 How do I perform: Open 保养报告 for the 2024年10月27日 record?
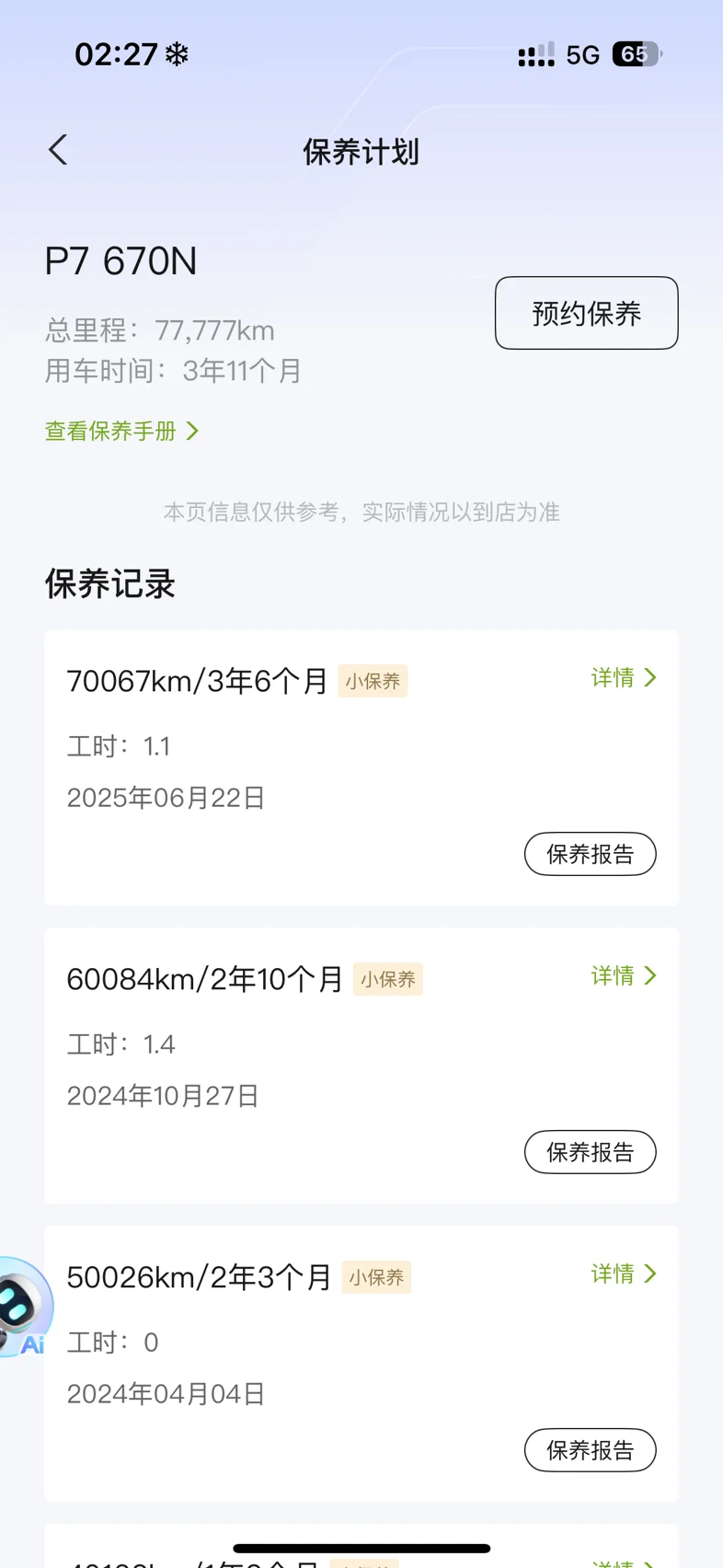(x=590, y=1152)
